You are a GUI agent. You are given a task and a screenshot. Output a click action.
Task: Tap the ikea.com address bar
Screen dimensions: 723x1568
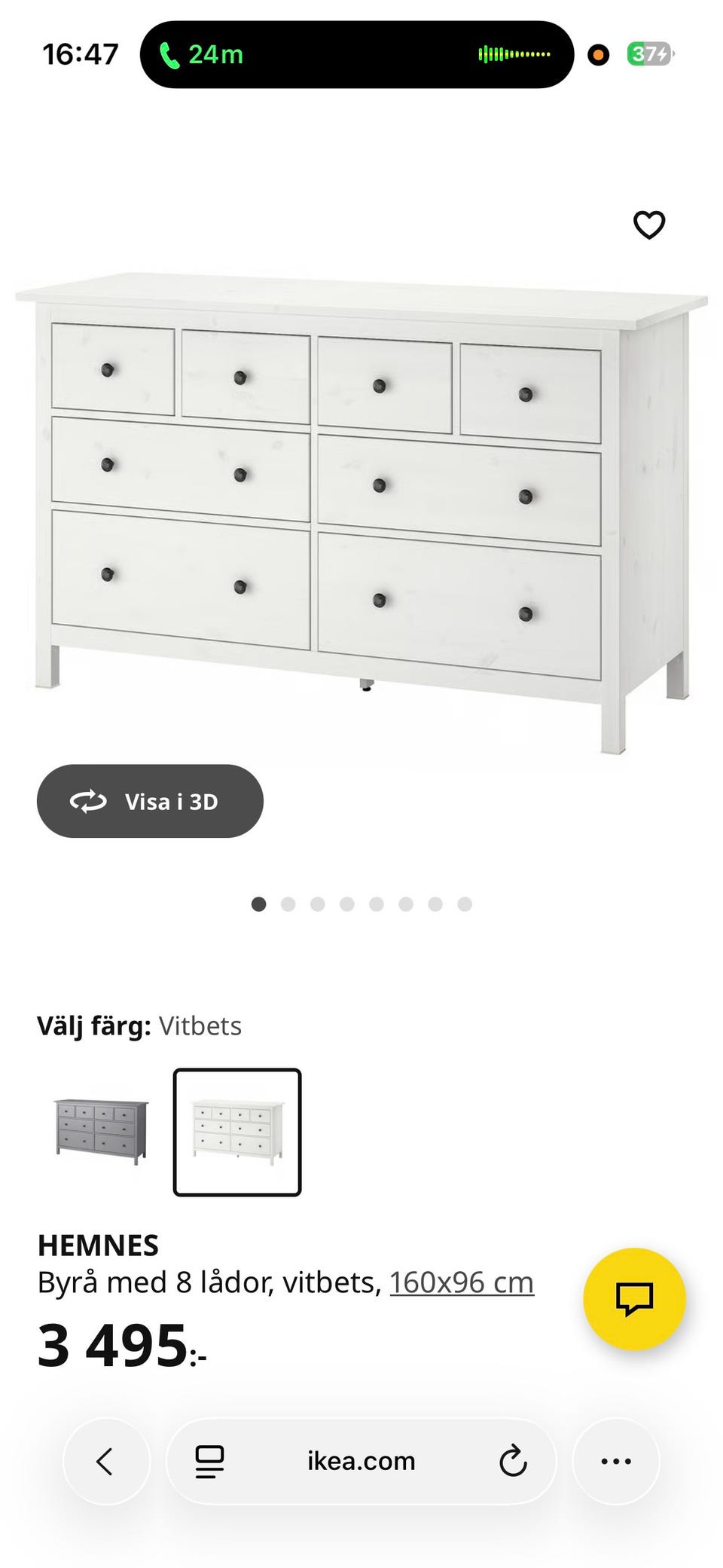pyautogui.click(x=361, y=1461)
